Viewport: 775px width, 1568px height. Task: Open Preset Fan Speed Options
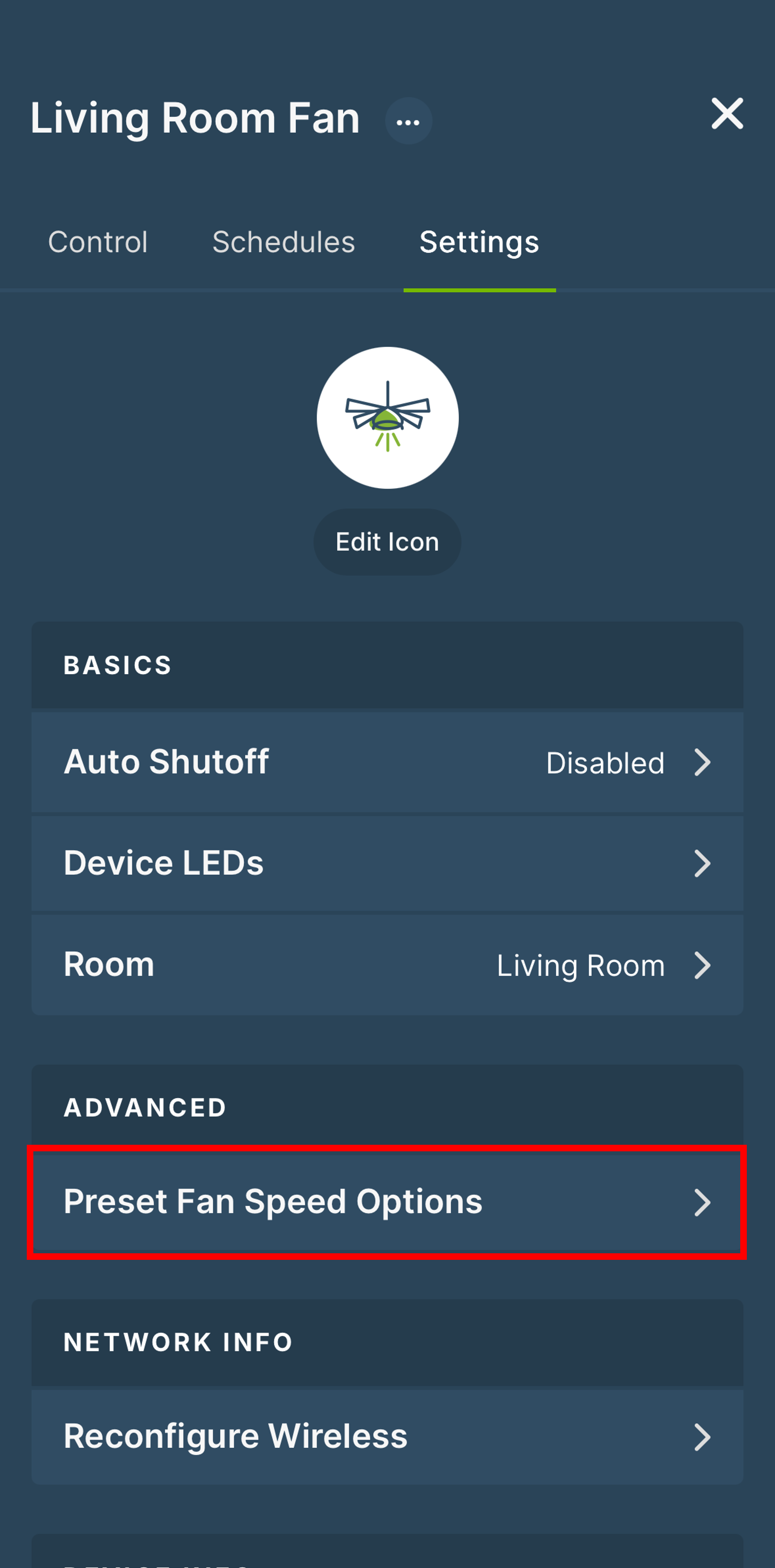click(387, 1202)
